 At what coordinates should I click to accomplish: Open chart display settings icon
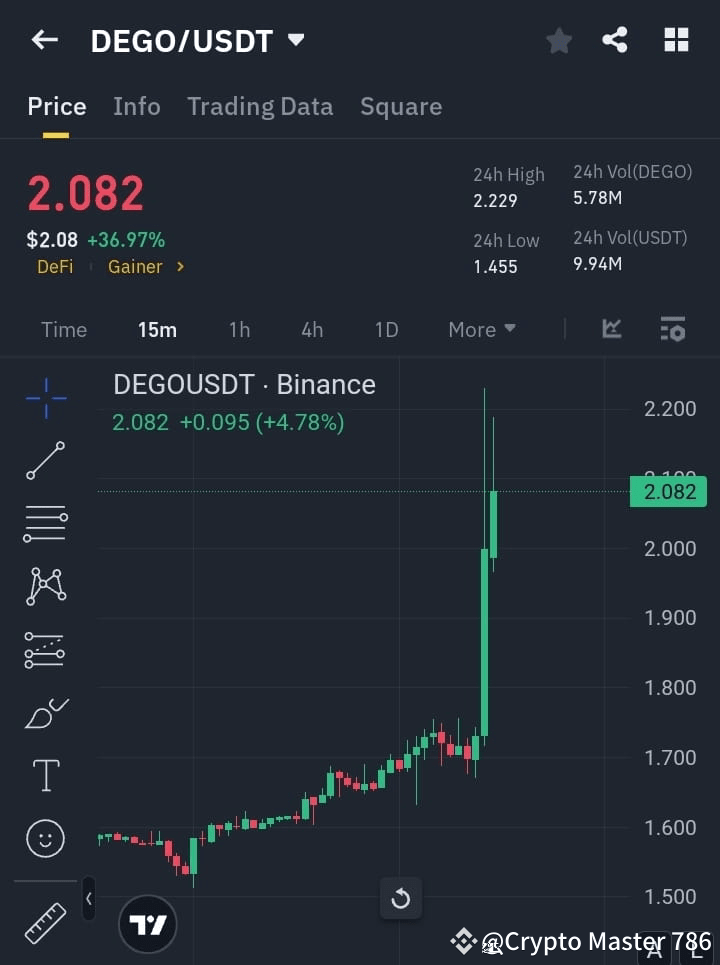tap(672, 329)
